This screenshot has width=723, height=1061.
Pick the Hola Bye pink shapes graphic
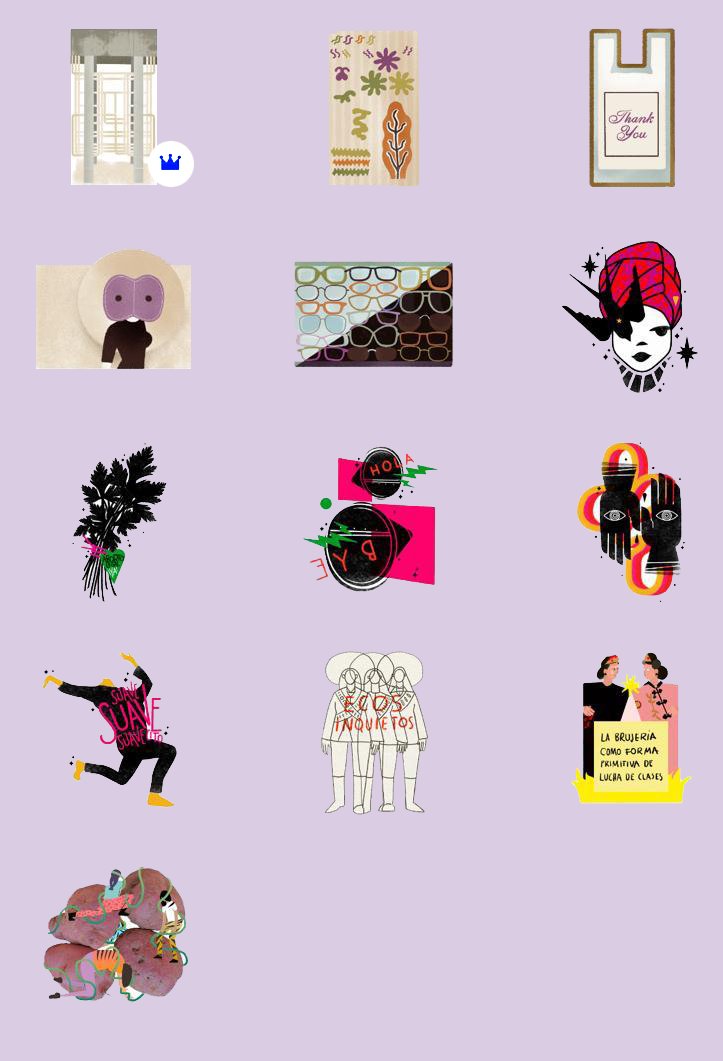pyautogui.click(x=373, y=520)
